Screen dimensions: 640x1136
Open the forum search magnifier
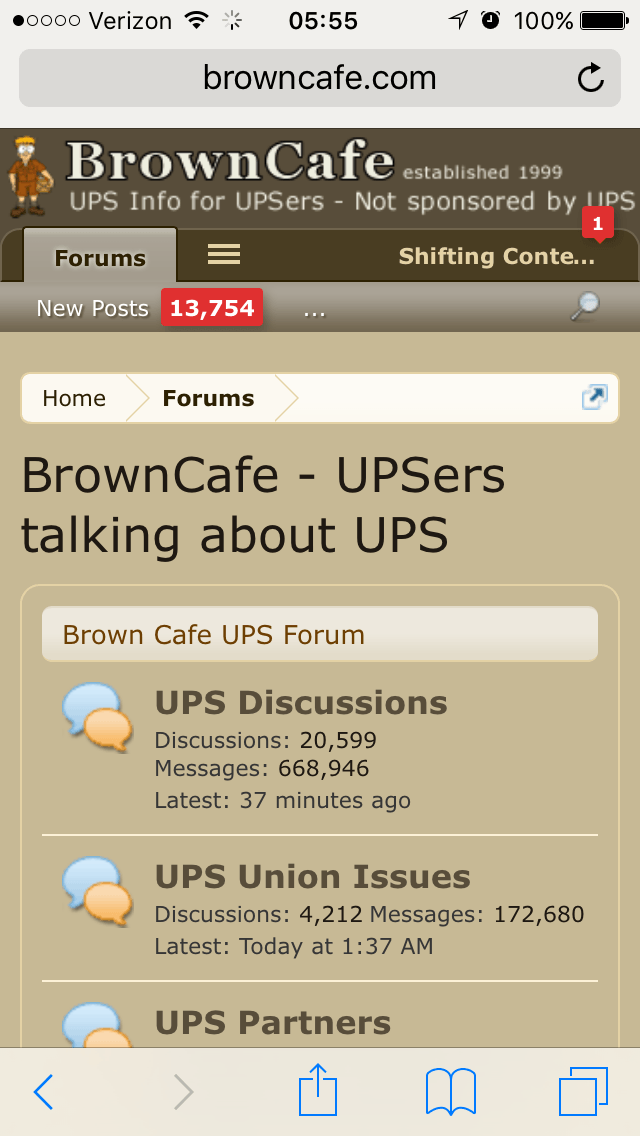[x=585, y=305]
